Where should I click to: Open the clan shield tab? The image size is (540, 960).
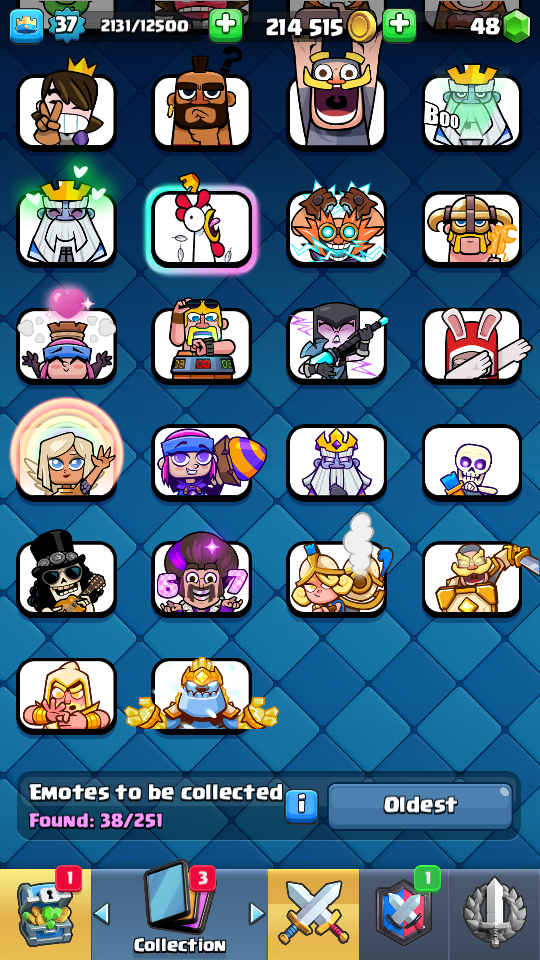point(403,914)
